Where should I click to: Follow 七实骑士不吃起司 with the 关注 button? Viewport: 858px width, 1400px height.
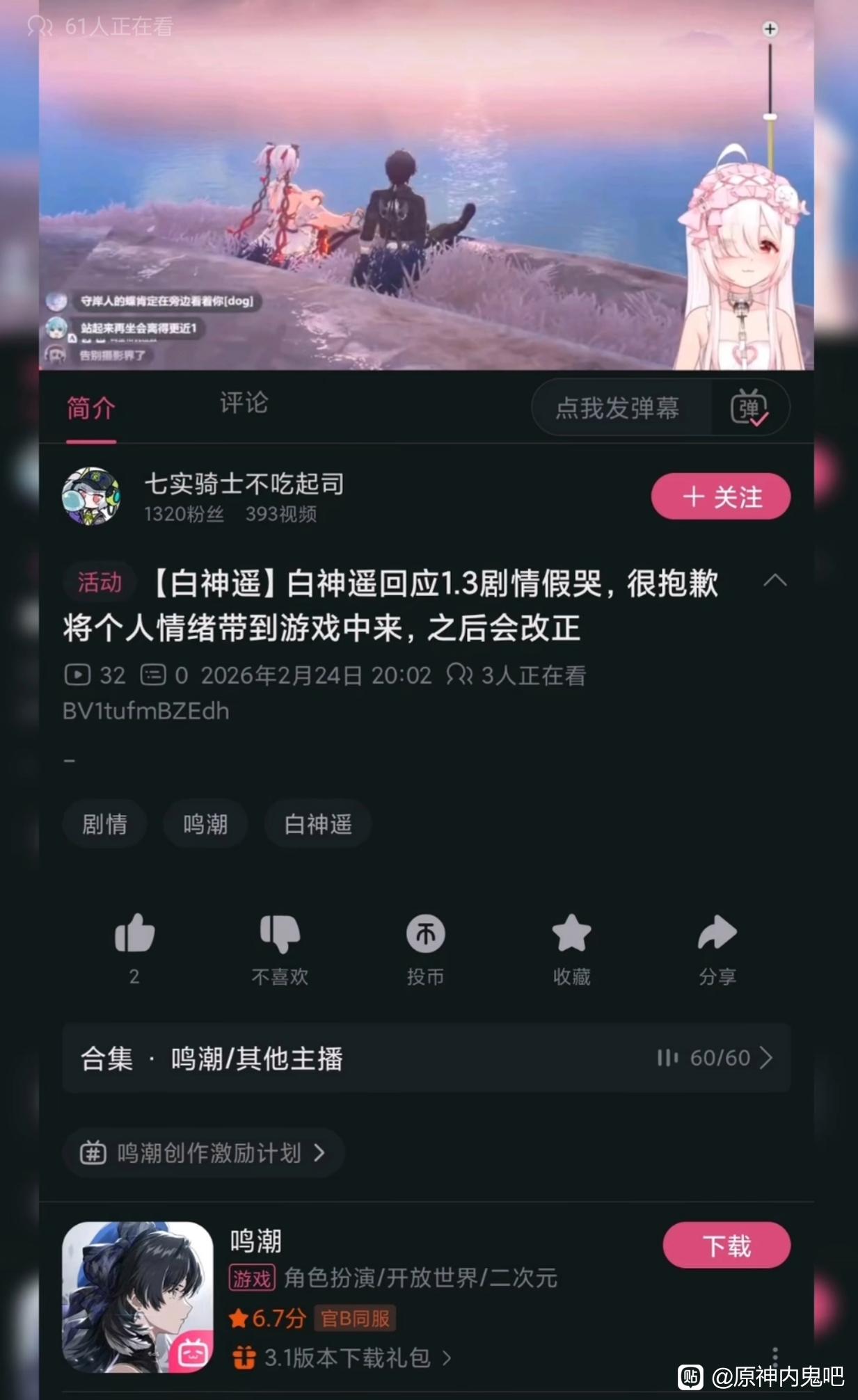point(721,497)
